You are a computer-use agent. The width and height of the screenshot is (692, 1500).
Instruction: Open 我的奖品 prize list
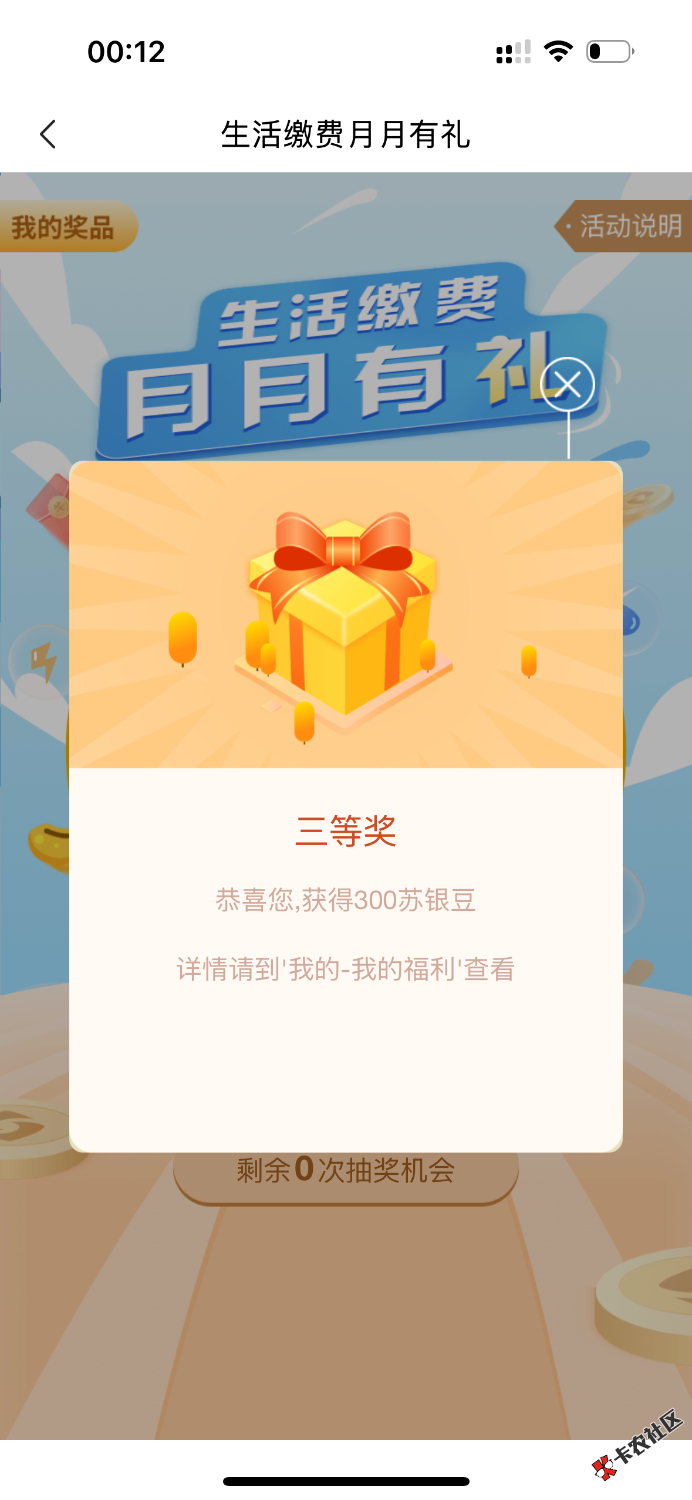pyautogui.click(x=64, y=227)
